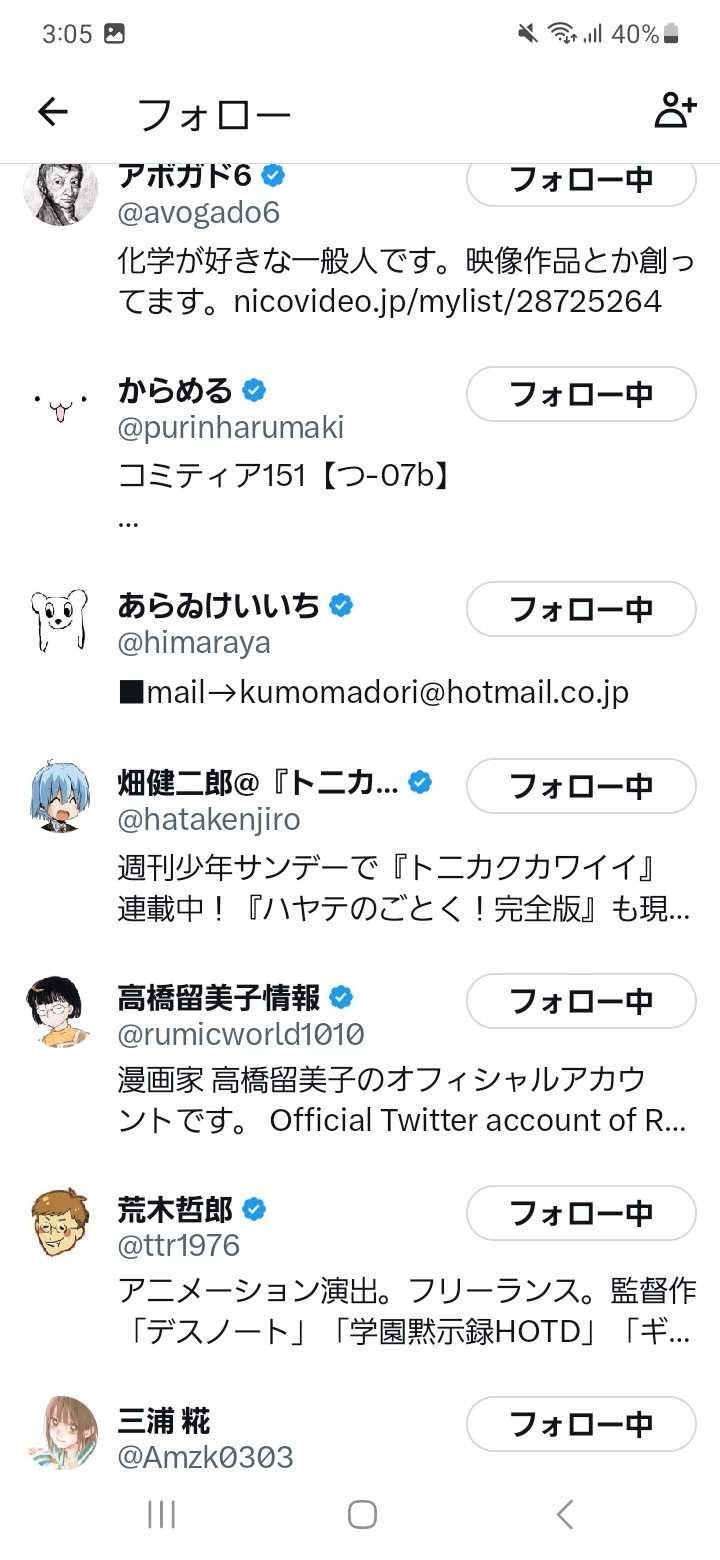View 高橋留美子情報 account profile

pos(219,999)
